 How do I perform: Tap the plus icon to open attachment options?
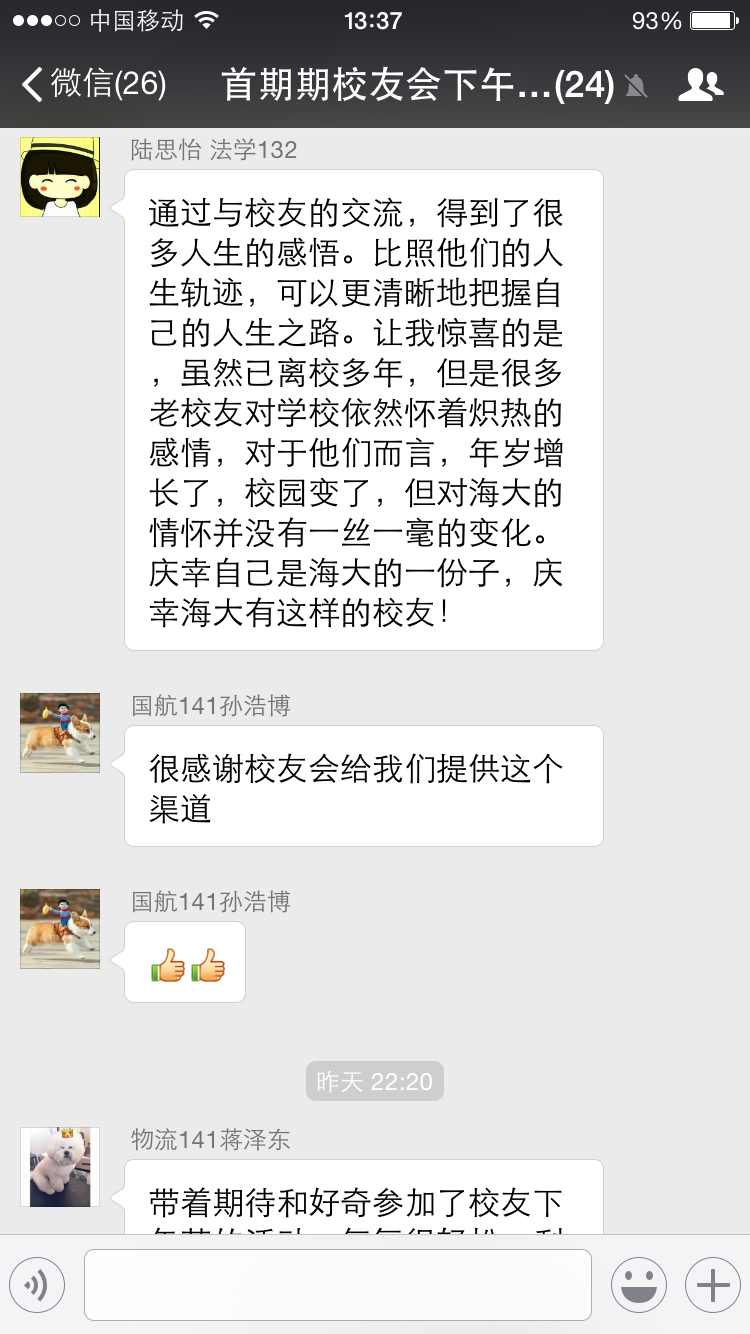coord(712,1285)
